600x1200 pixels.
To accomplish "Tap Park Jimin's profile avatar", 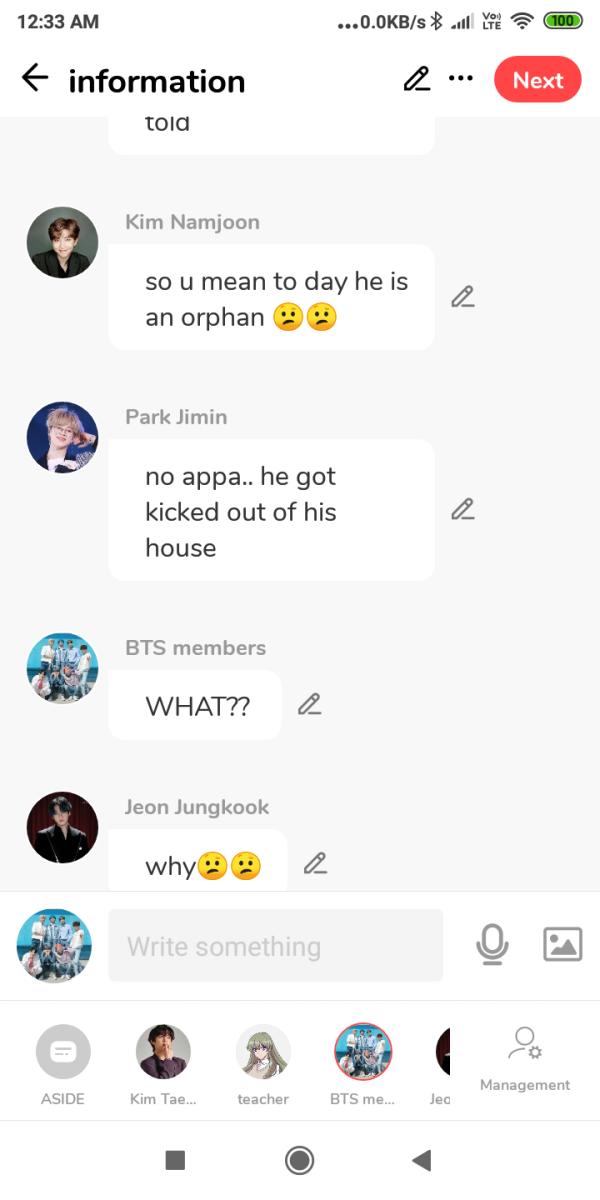I will point(62,438).
